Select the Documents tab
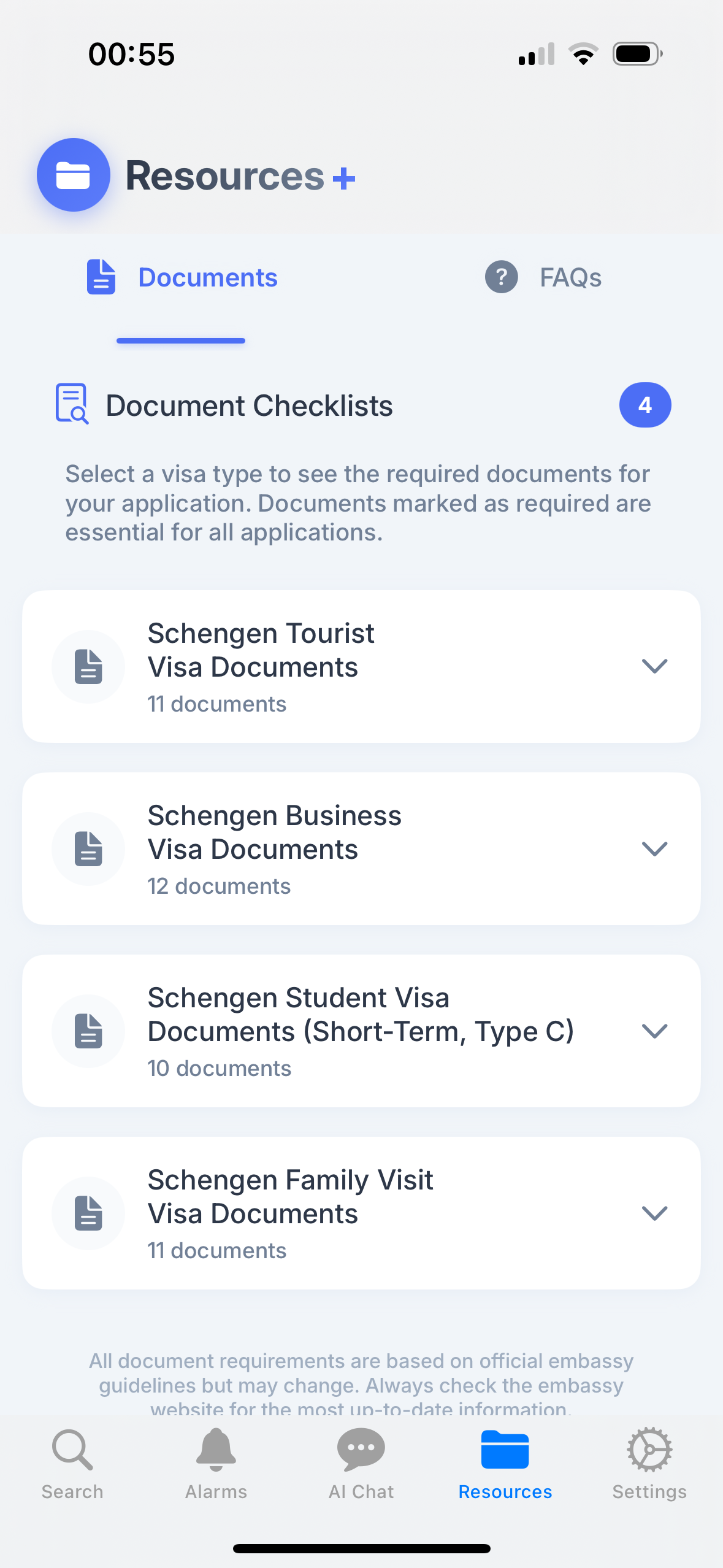This screenshot has width=723, height=1568. pyautogui.click(x=182, y=277)
